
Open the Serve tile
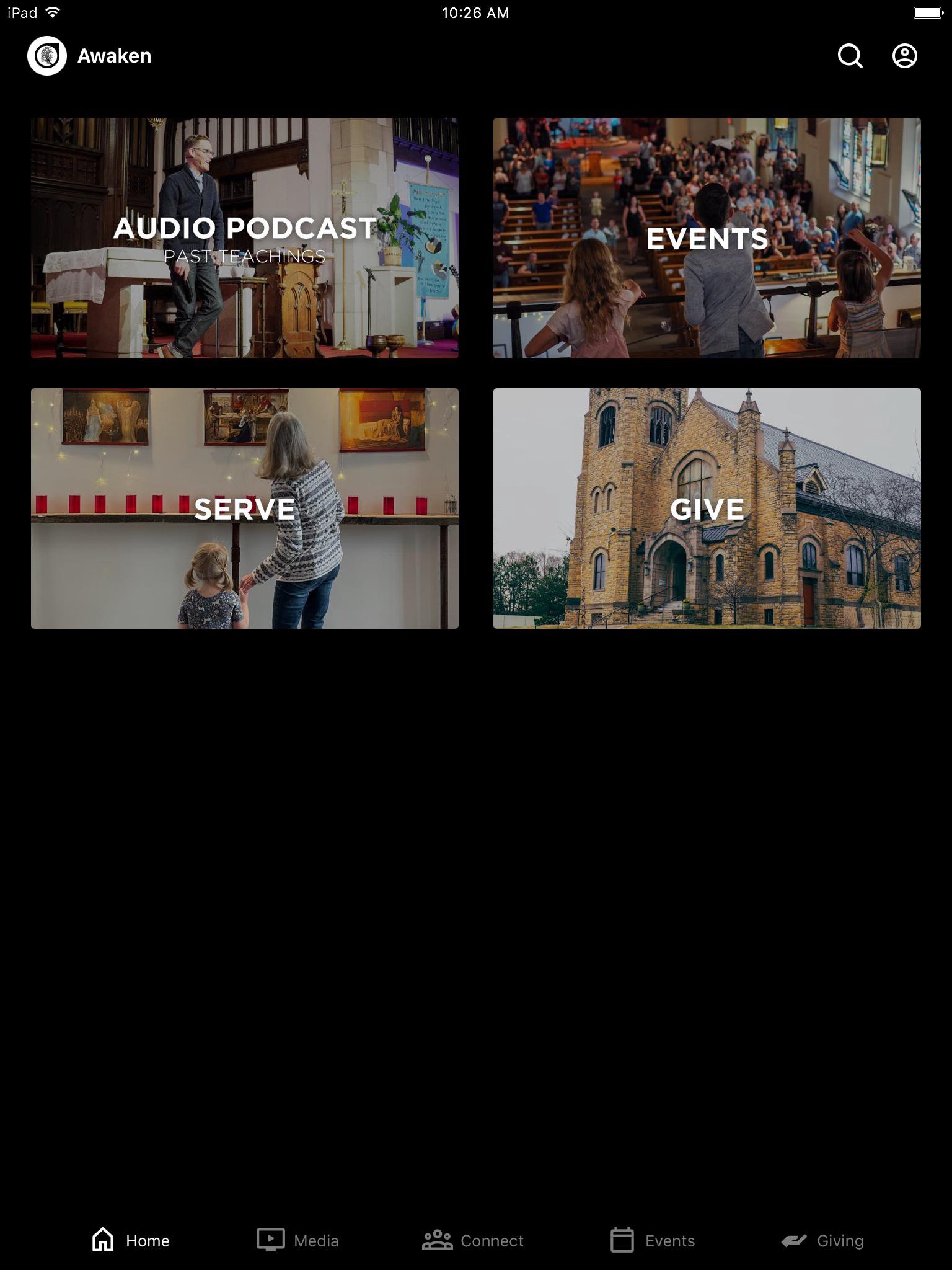click(245, 508)
